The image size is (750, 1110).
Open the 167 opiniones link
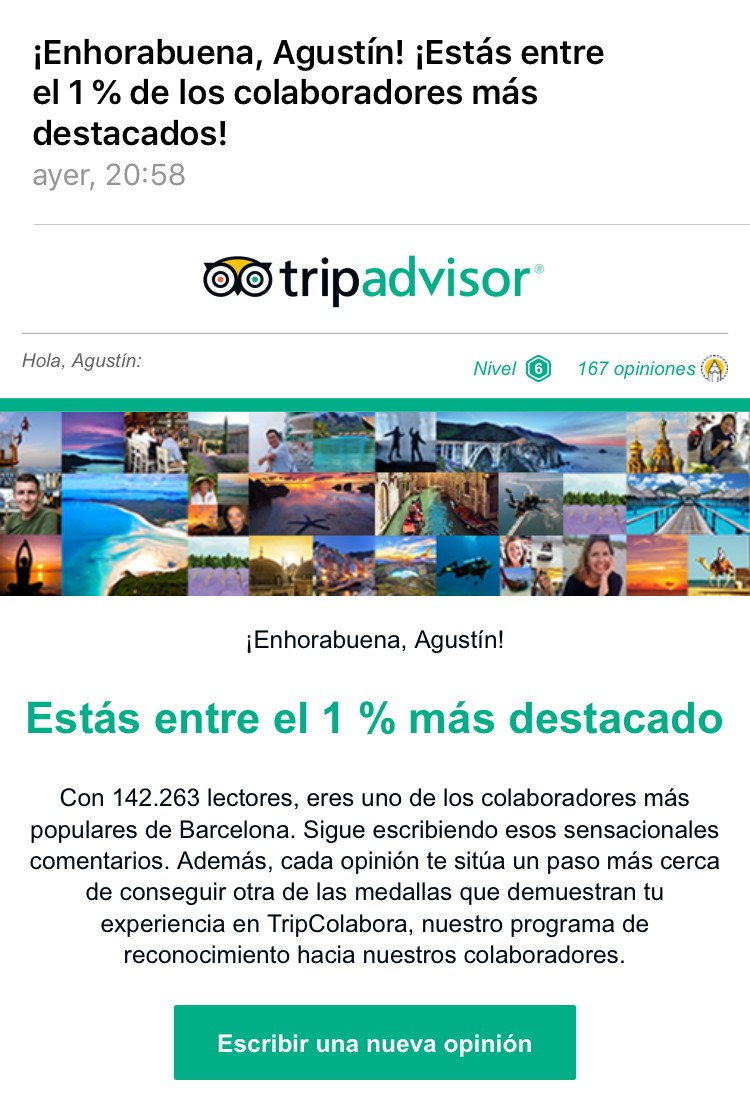click(x=636, y=369)
